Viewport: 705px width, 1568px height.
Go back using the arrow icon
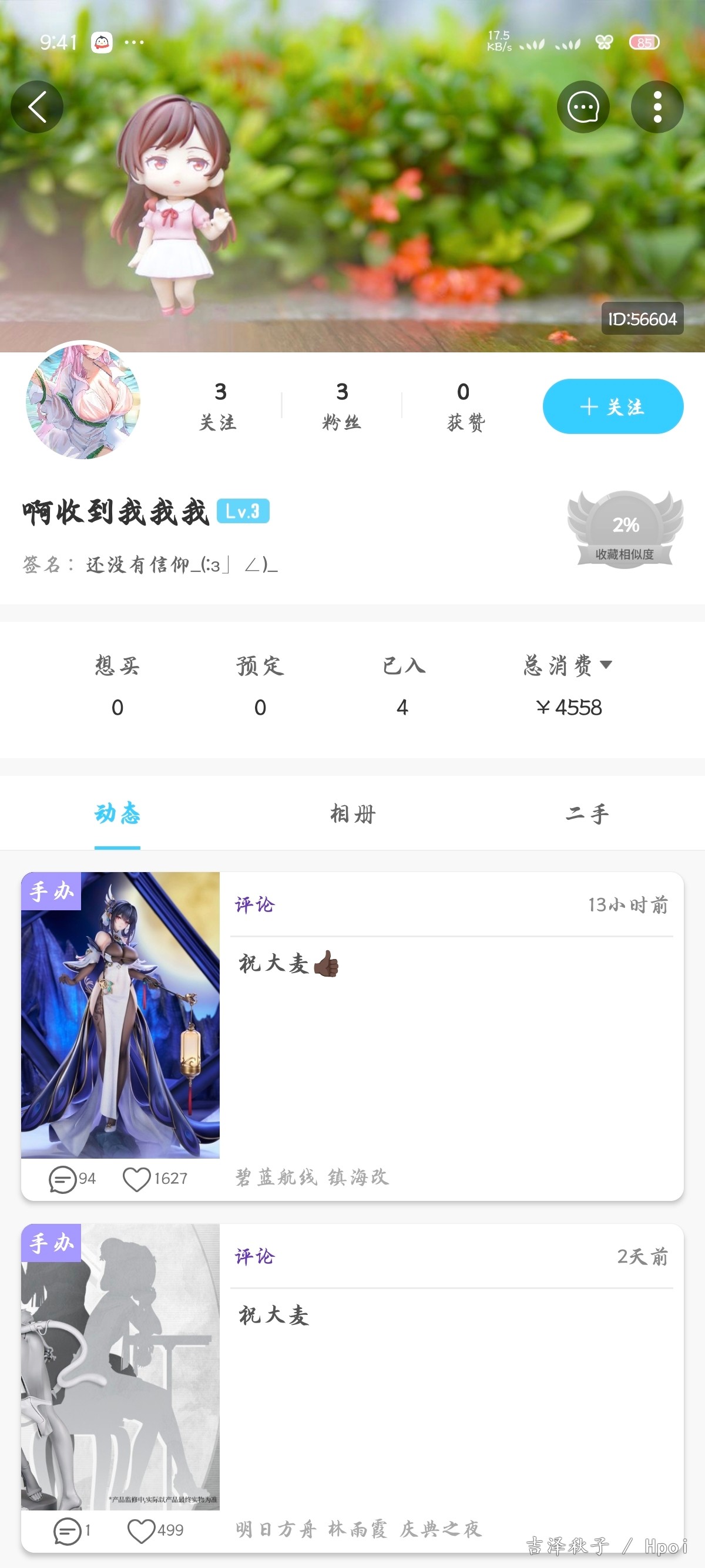coord(37,107)
